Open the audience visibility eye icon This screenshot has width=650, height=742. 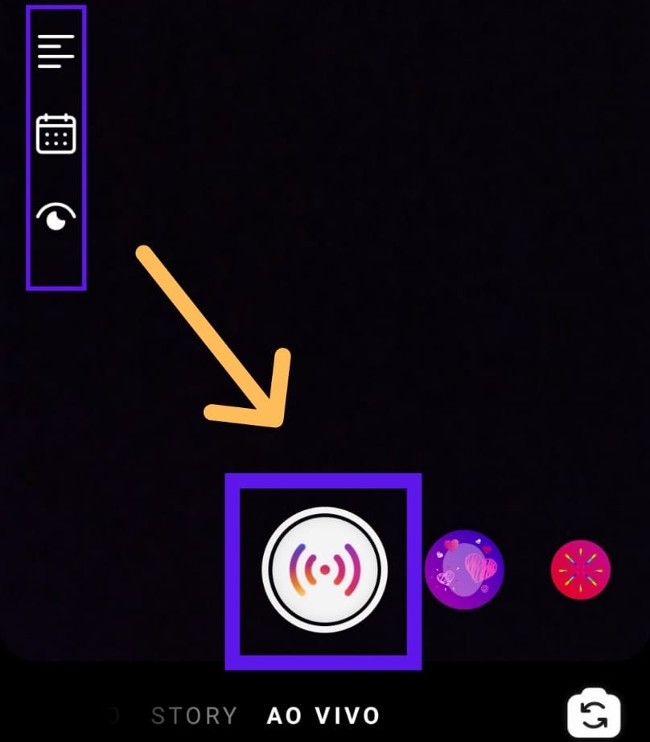tap(56, 217)
